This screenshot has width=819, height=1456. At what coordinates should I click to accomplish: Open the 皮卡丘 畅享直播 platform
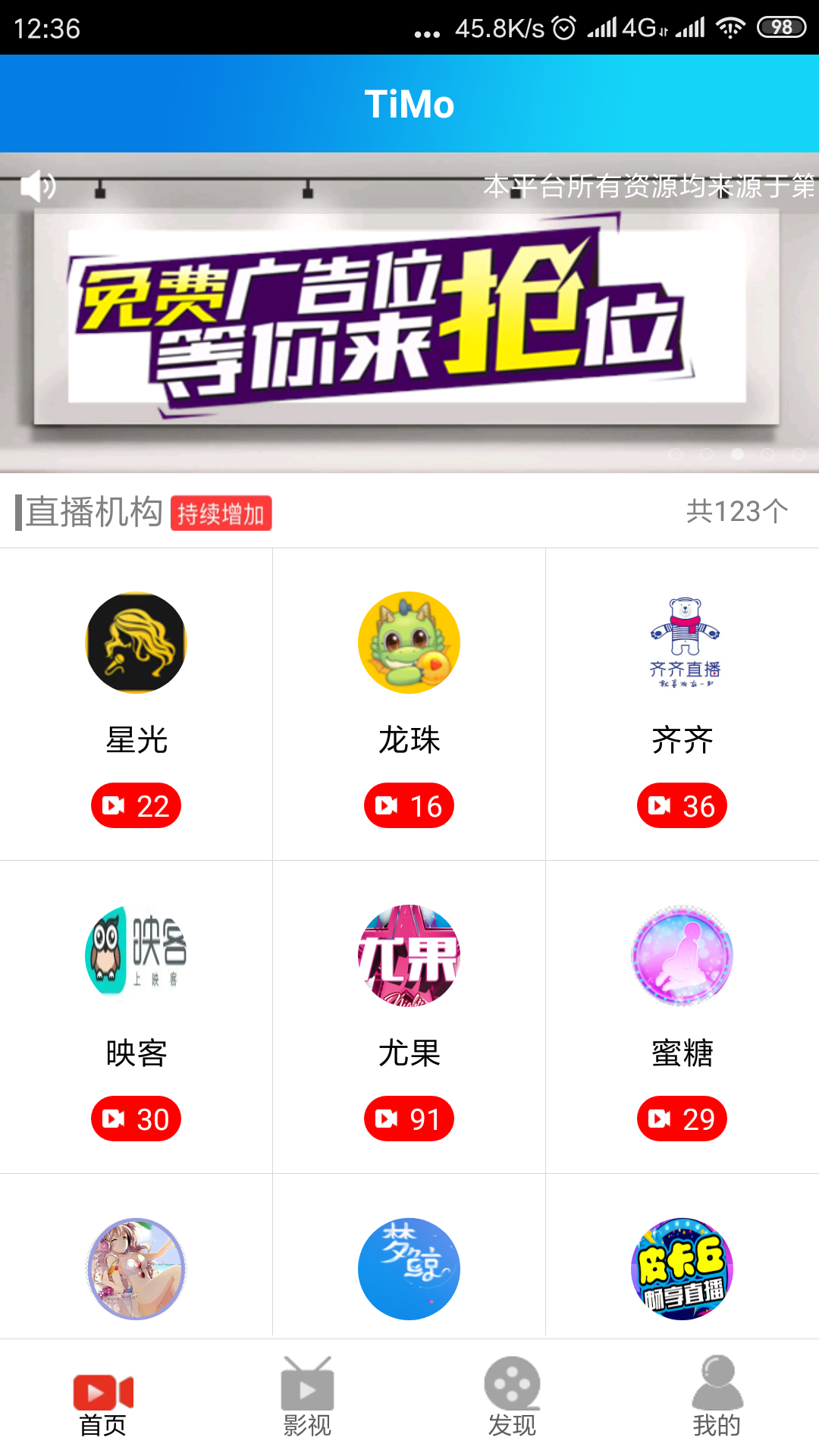[682, 1268]
